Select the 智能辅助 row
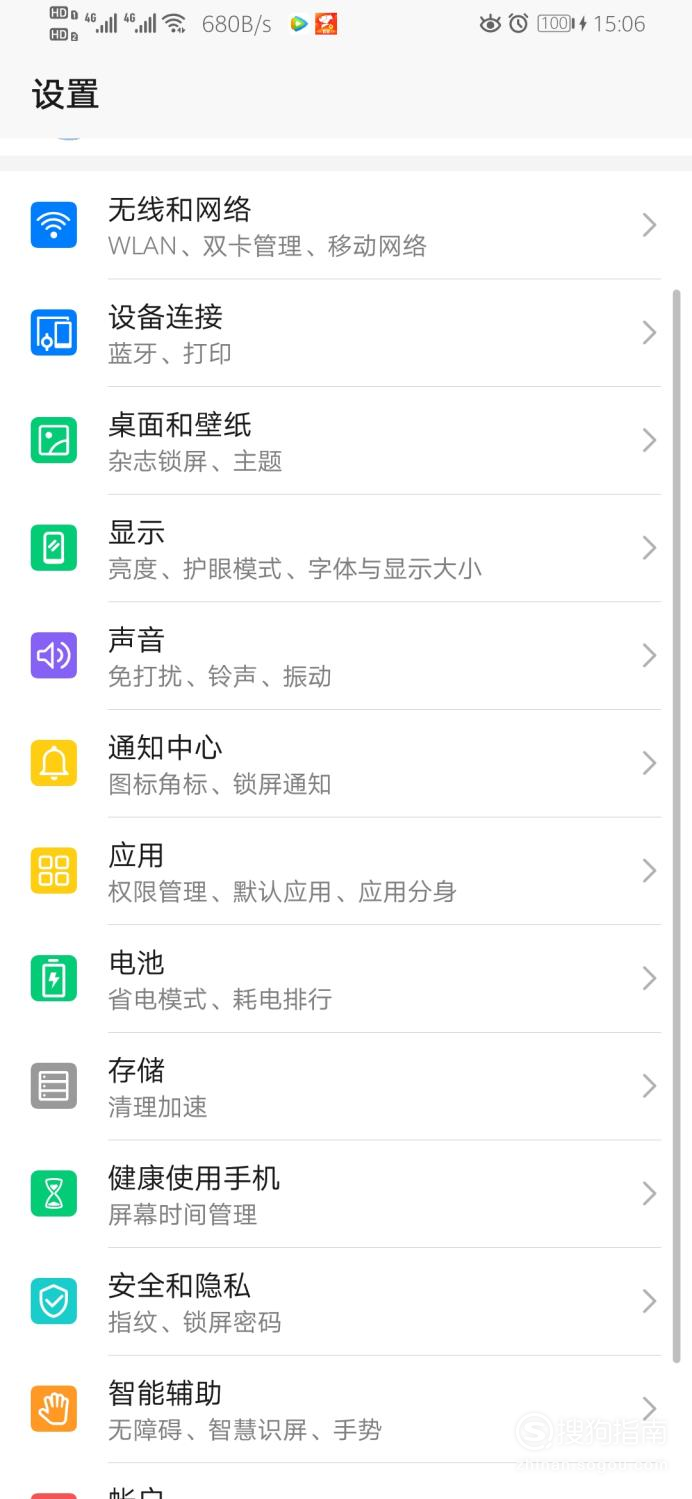This screenshot has height=1499, width=692. 346,1410
